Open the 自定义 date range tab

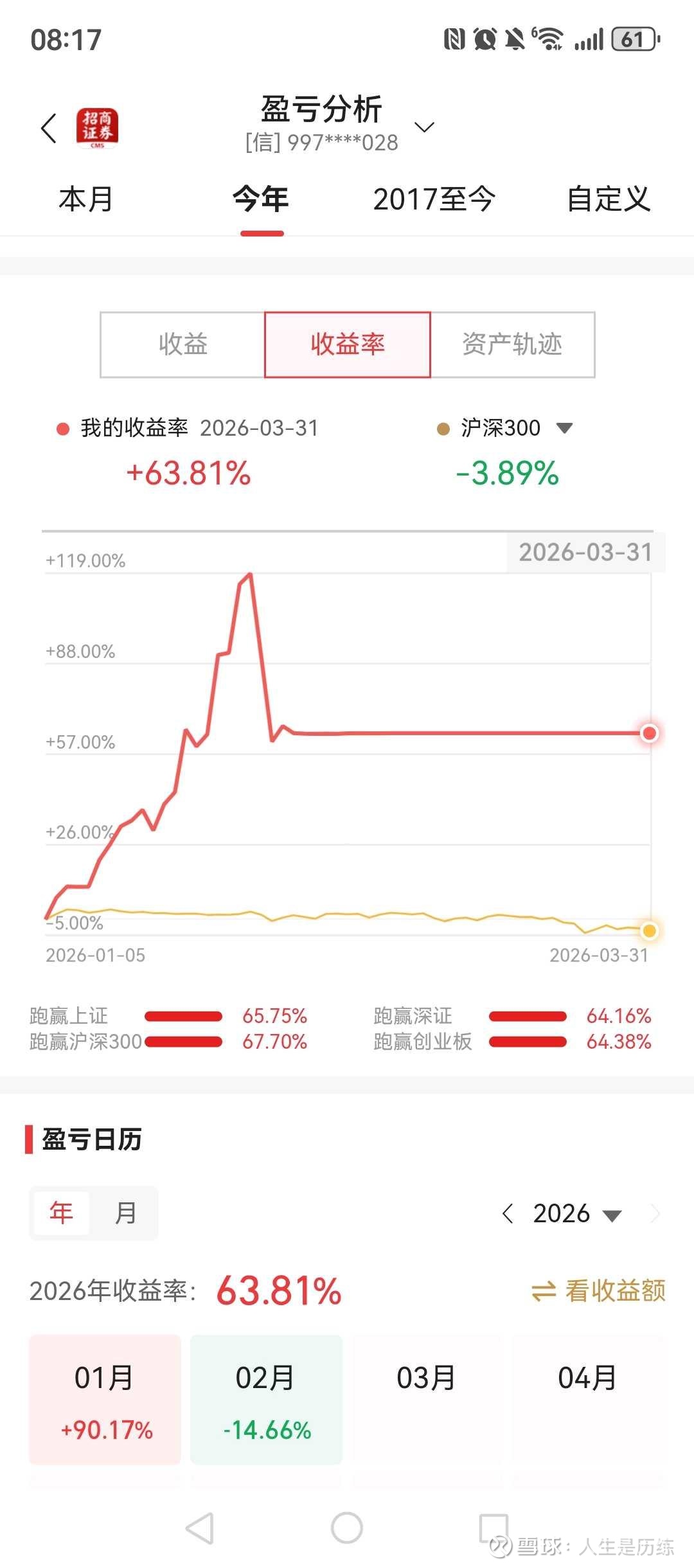(x=608, y=199)
